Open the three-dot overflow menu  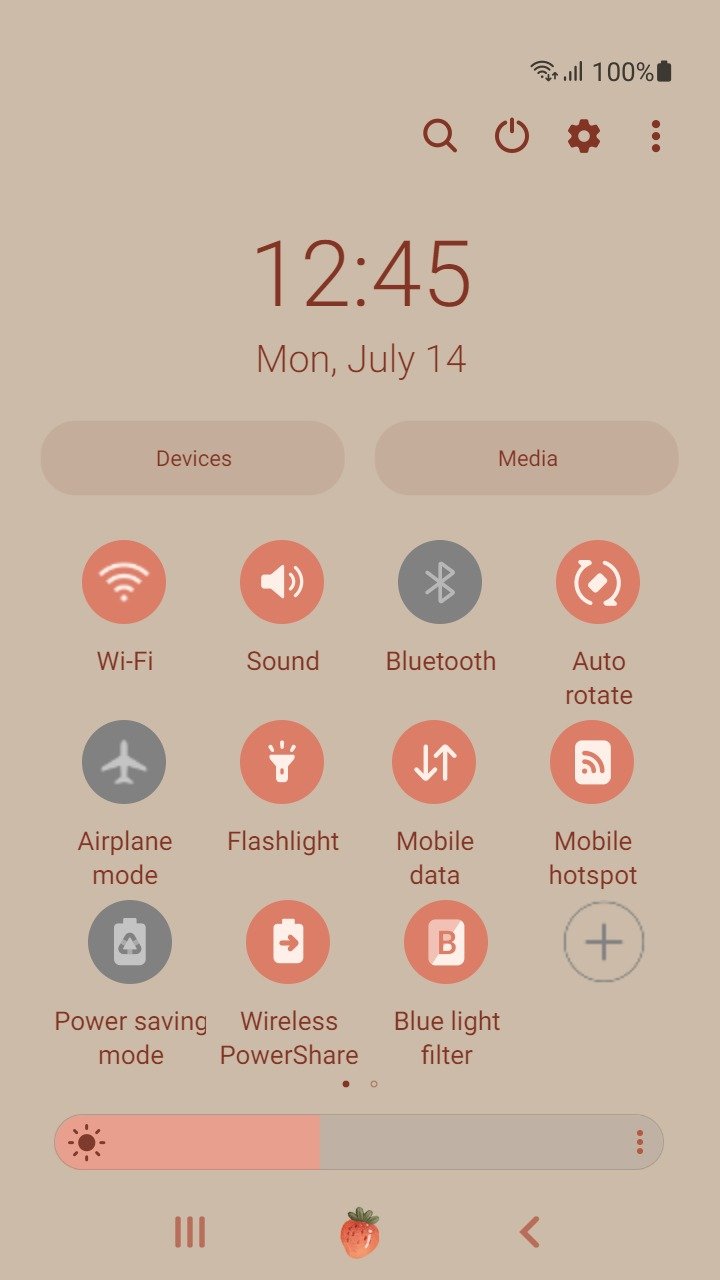coord(656,135)
